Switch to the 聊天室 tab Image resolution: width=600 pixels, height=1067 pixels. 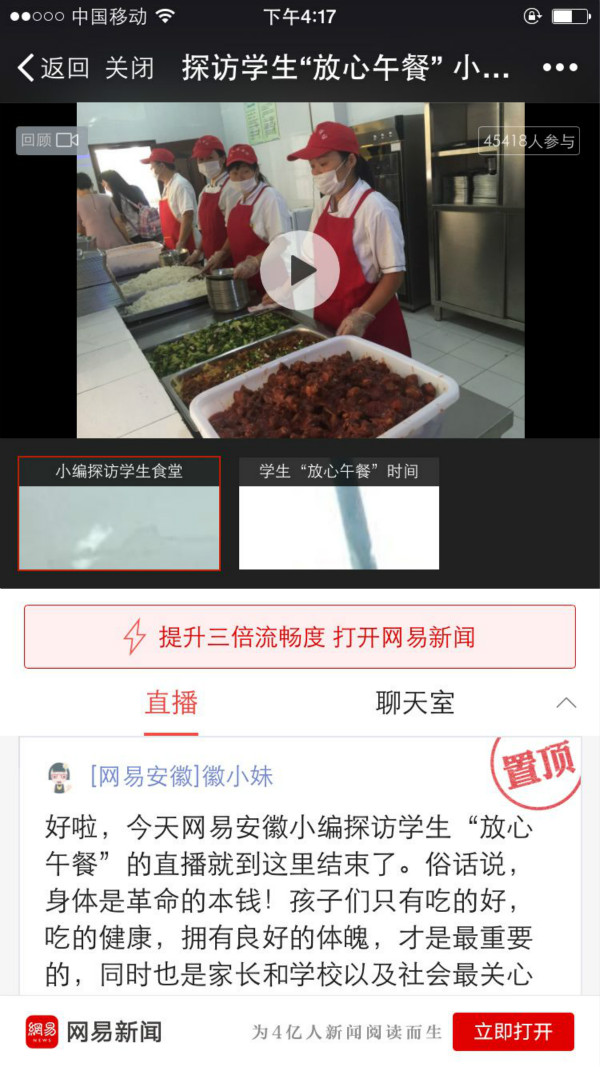(415, 703)
